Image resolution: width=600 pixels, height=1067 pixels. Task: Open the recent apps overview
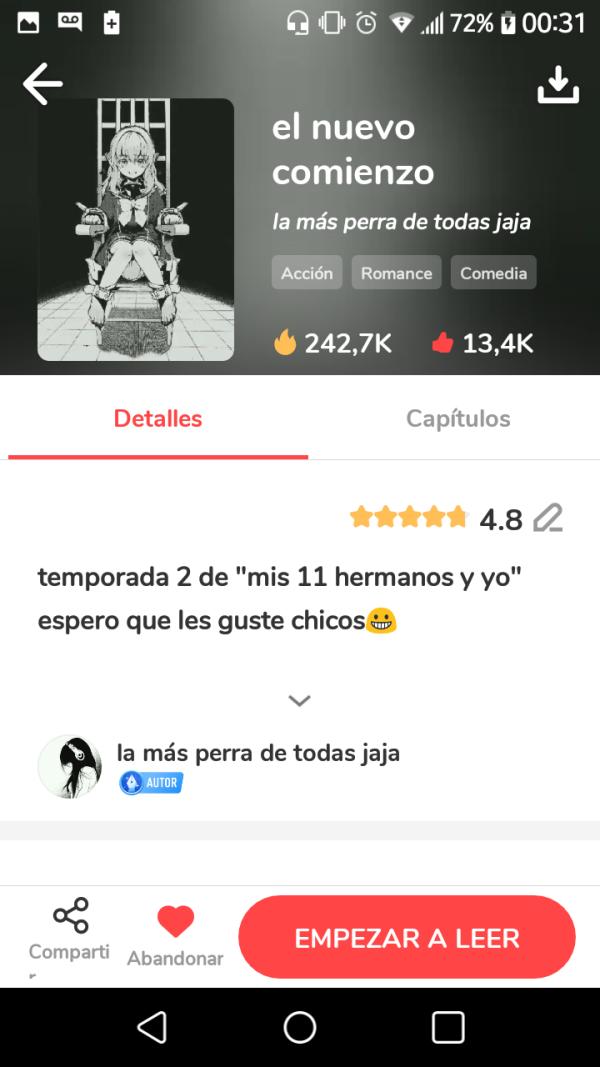coord(447,1027)
